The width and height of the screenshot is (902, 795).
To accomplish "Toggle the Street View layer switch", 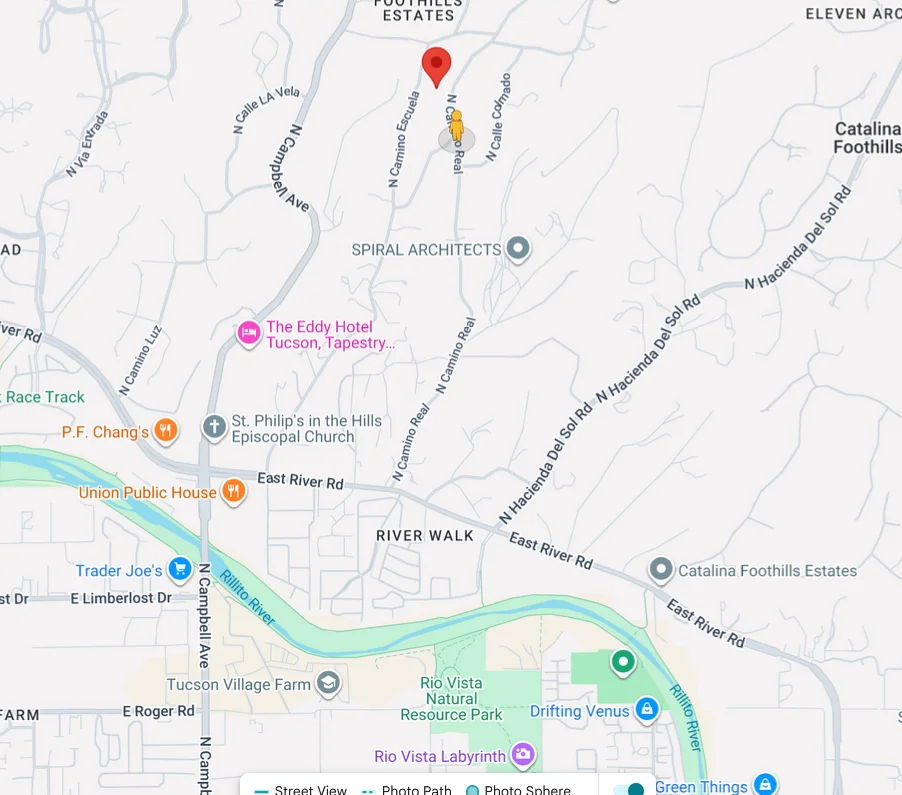I will click(x=629, y=789).
